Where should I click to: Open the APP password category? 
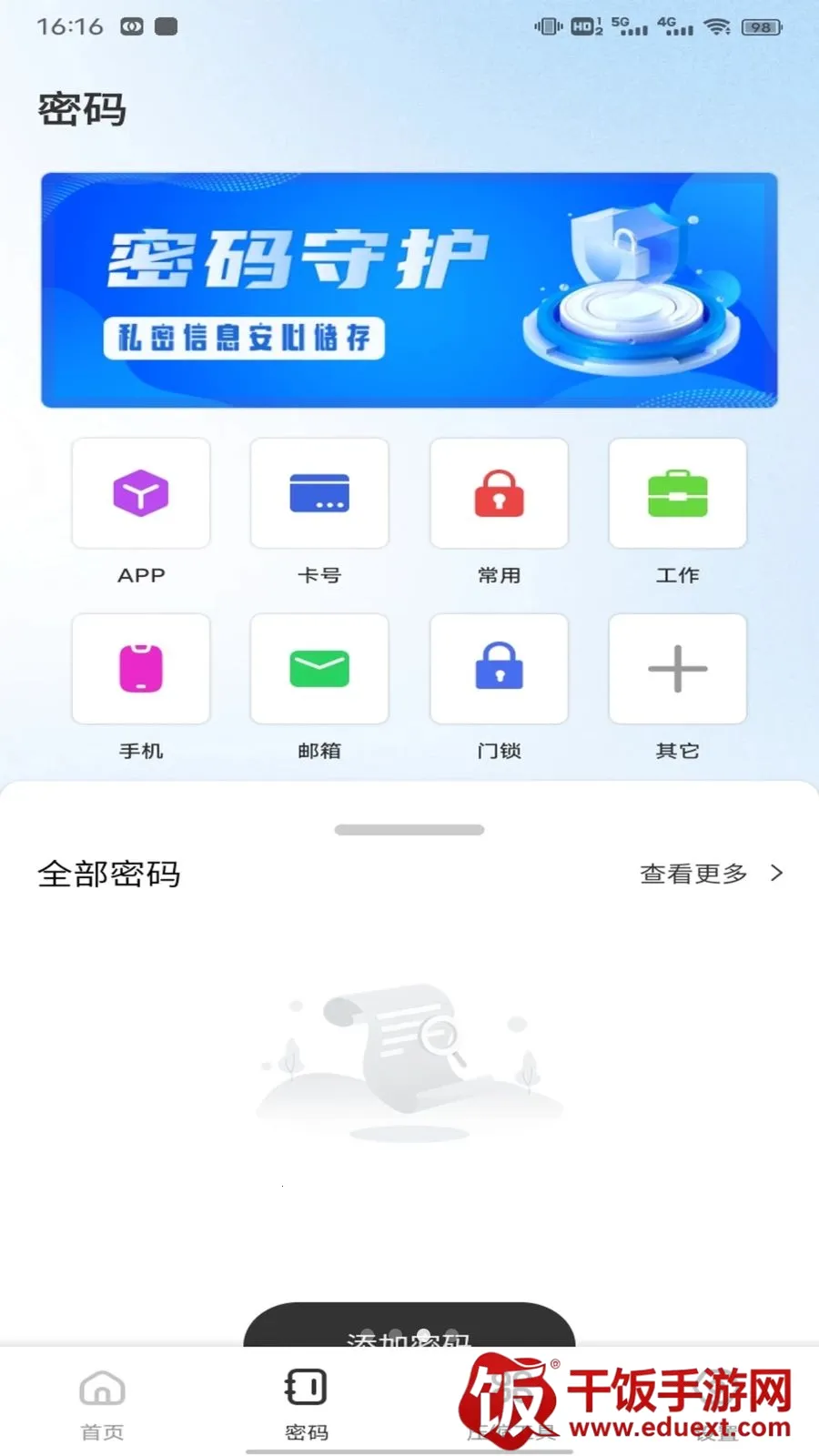click(x=141, y=493)
